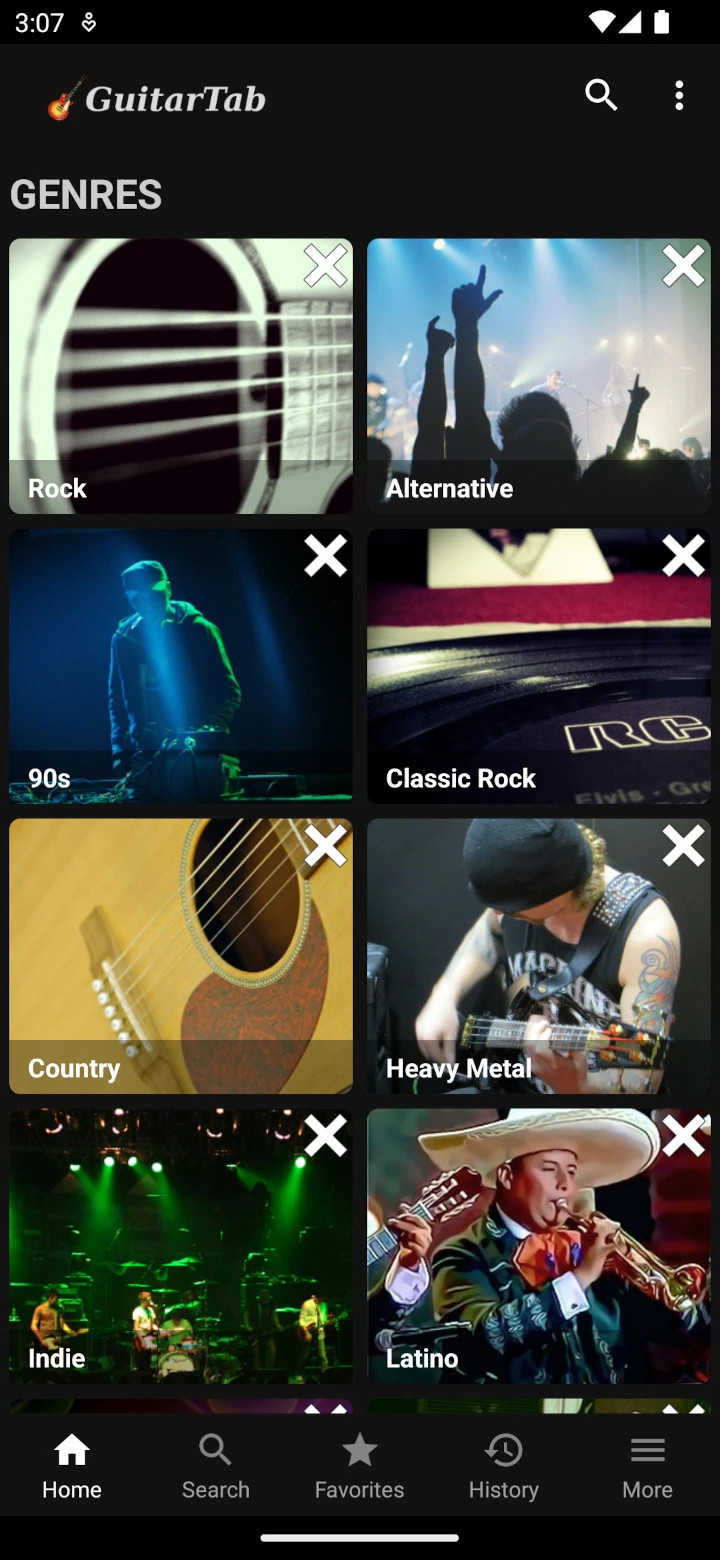The height and width of the screenshot is (1560, 720).
Task: Switch to the Favorites tab
Action: [x=360, y=1466]
